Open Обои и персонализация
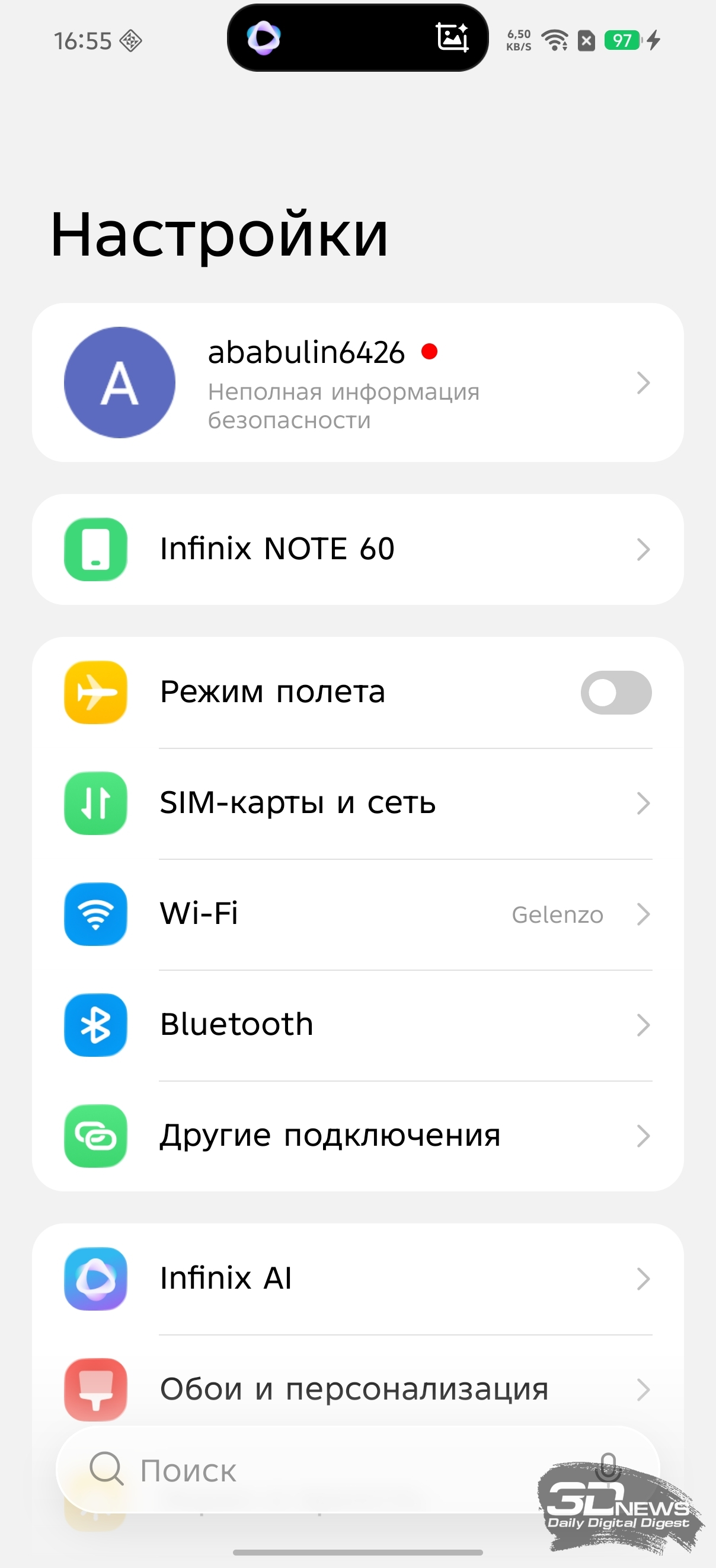The width and height of the screenshot is (716, 1568). point(357,1389)
